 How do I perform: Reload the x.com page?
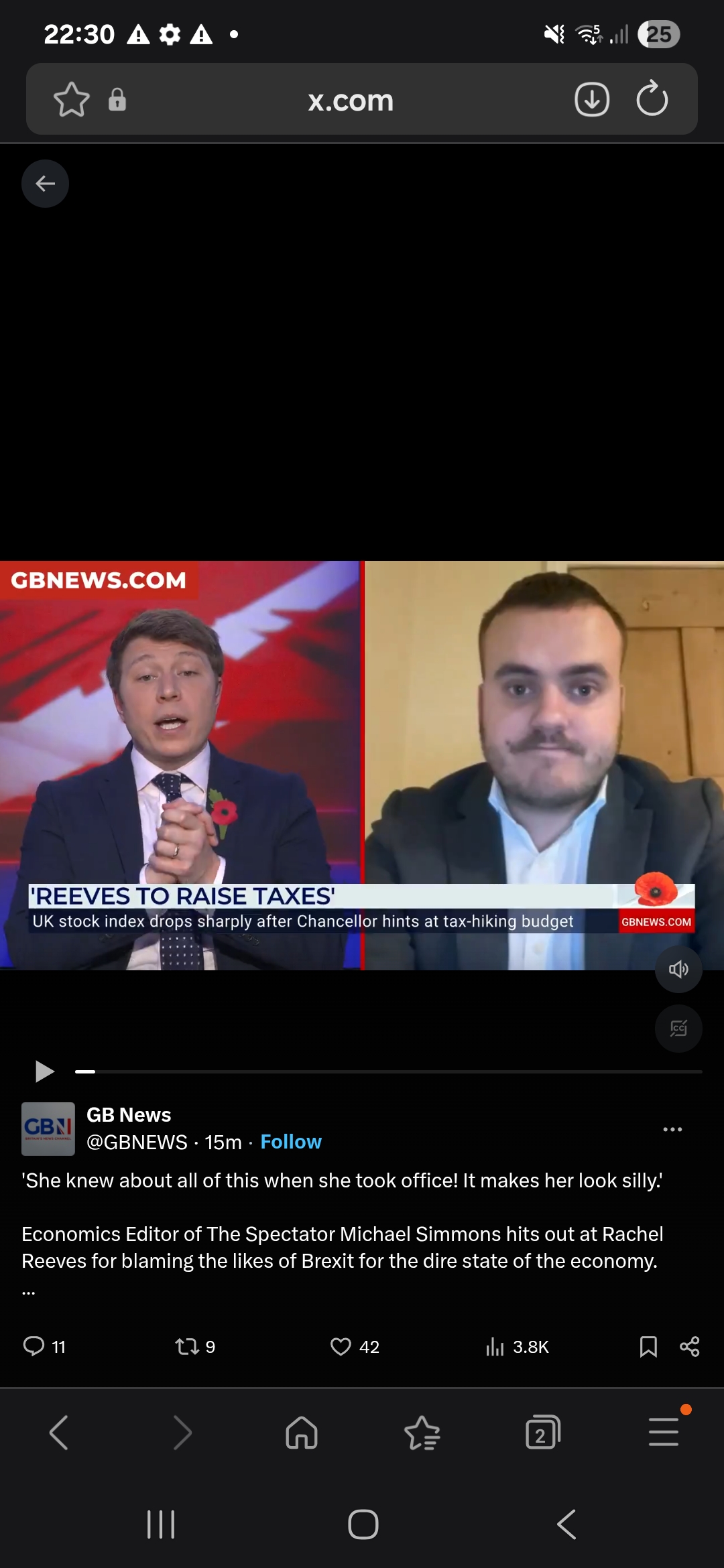tap(652, 99)
